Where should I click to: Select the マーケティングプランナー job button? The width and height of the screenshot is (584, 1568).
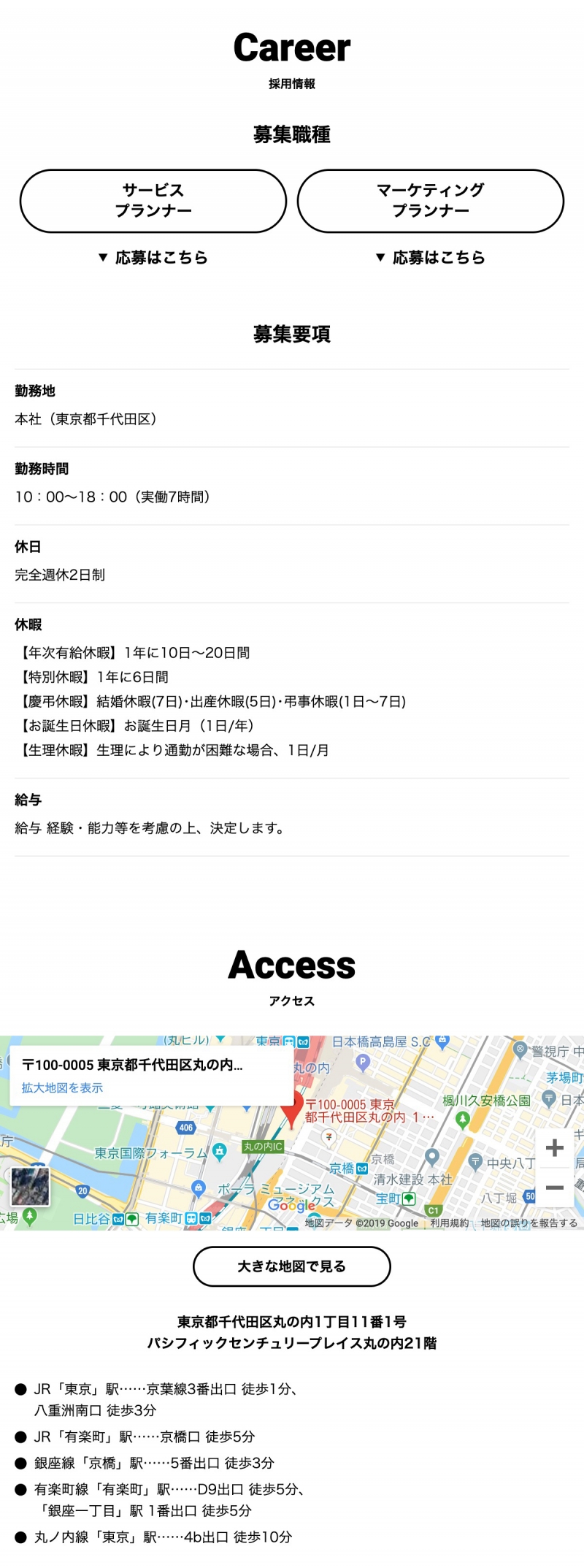pyautogui.click(x=431, y=201)
